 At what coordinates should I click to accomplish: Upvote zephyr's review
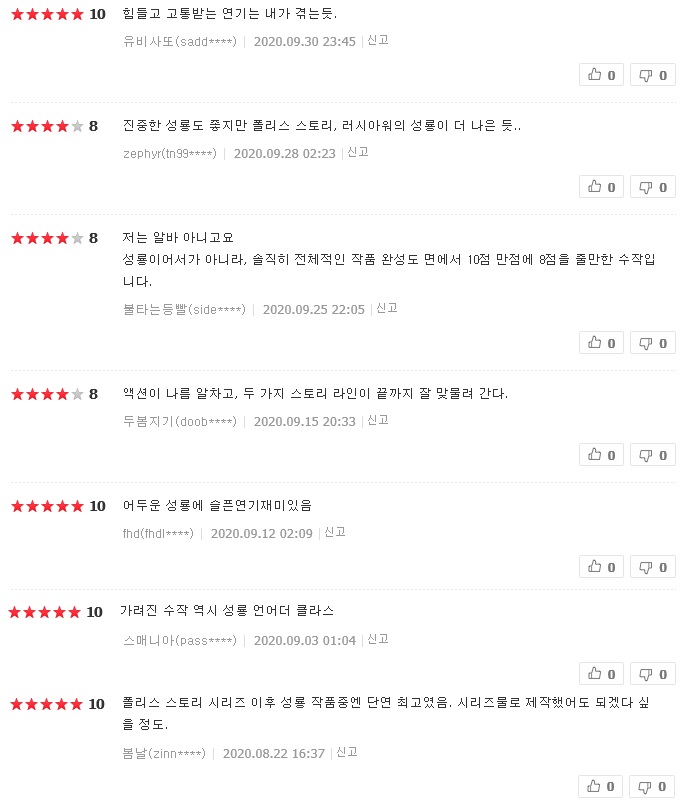(x=601, y=187)
